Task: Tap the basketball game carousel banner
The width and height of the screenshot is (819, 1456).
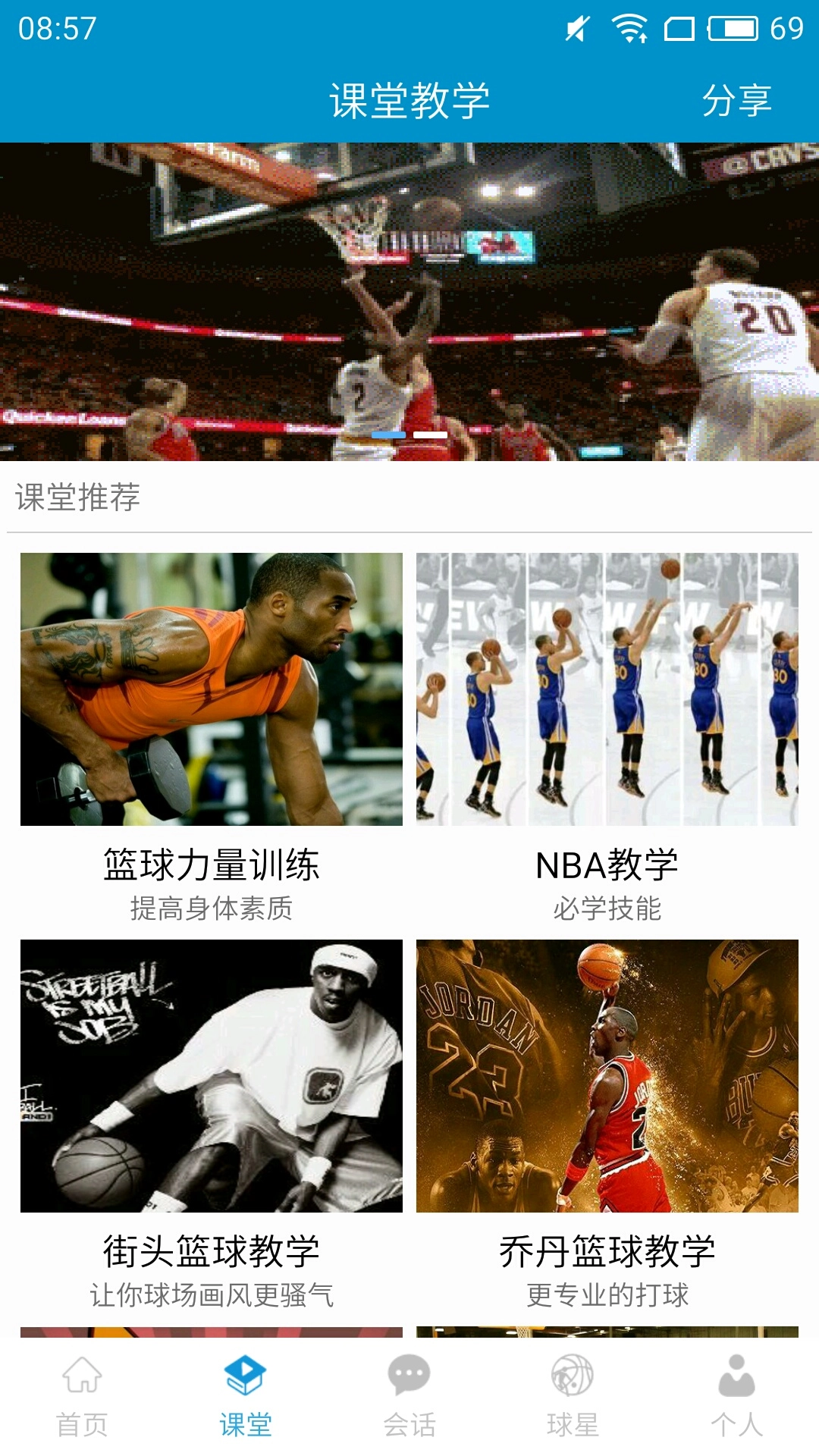Action: pos(409,296)
